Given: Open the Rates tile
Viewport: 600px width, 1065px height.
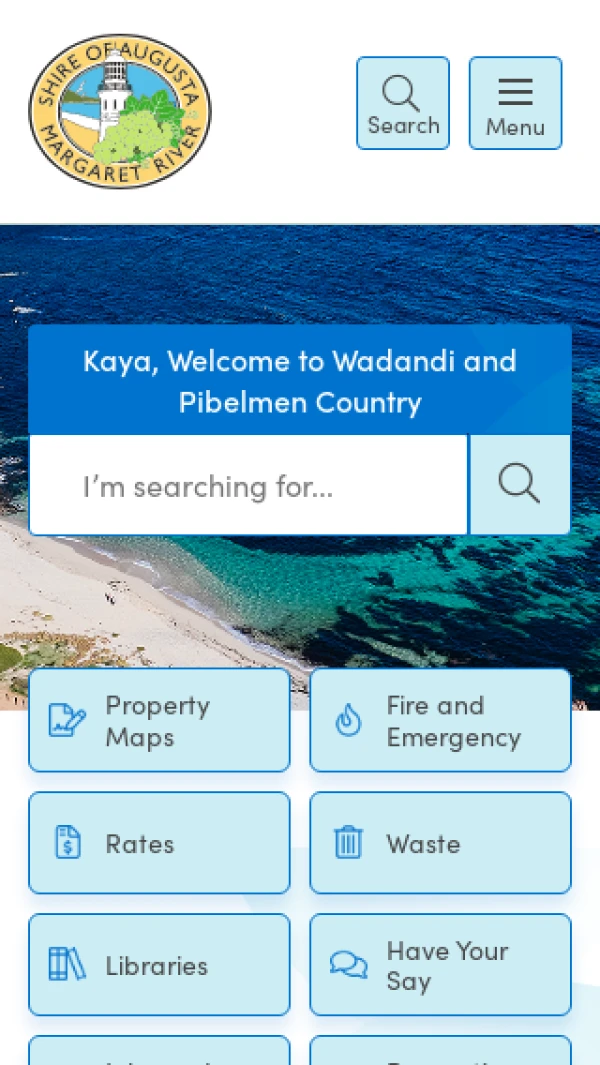Looking at the screenshot, I should point(159,843).
